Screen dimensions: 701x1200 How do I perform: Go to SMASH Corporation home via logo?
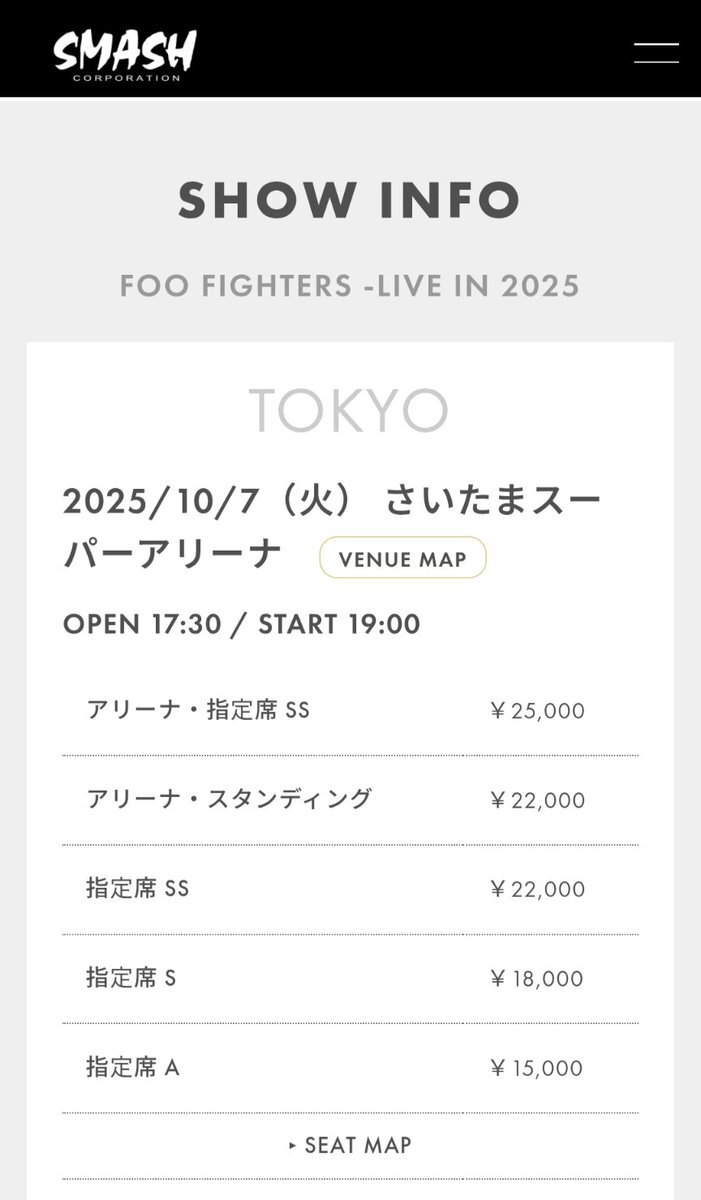click(x=125, y=54)
